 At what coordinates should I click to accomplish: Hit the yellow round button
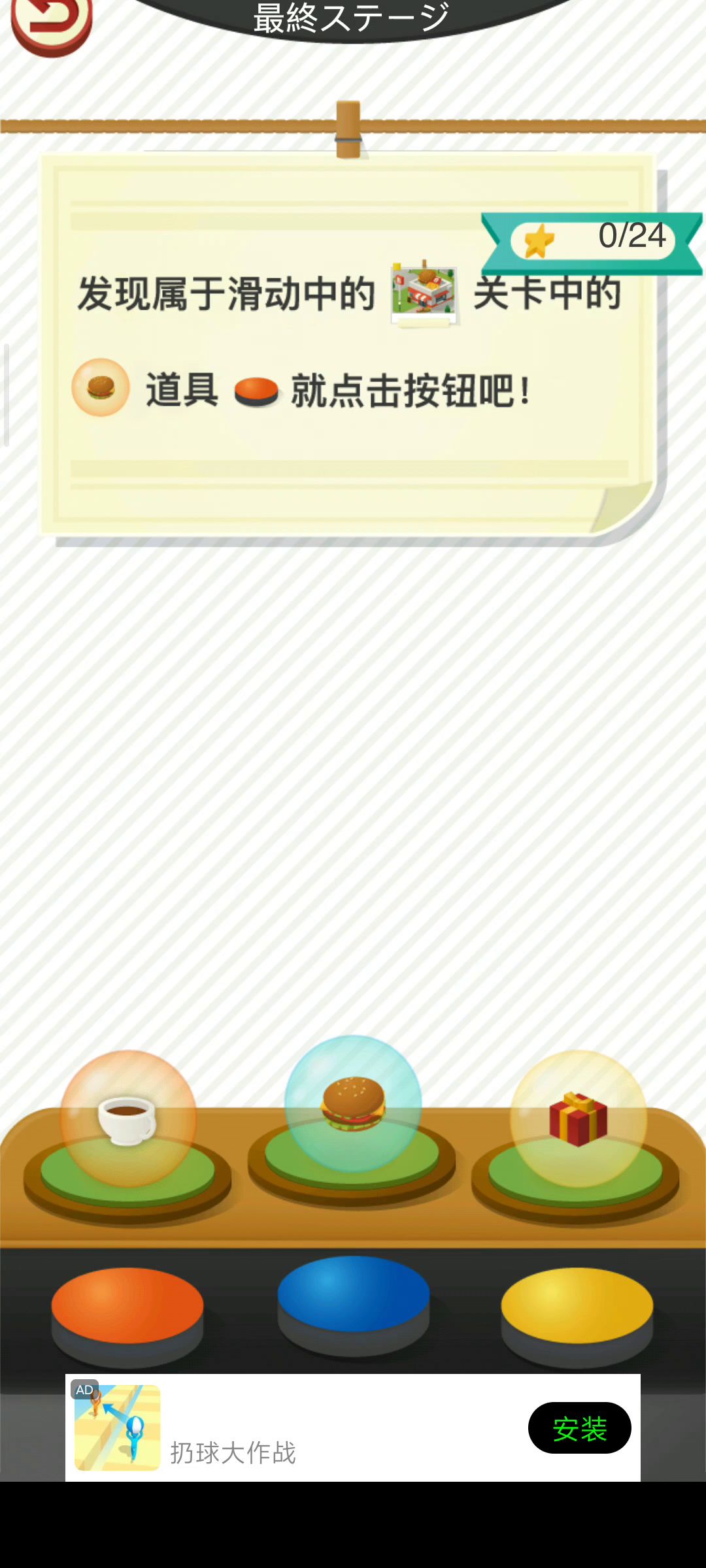click(577, 1305)
